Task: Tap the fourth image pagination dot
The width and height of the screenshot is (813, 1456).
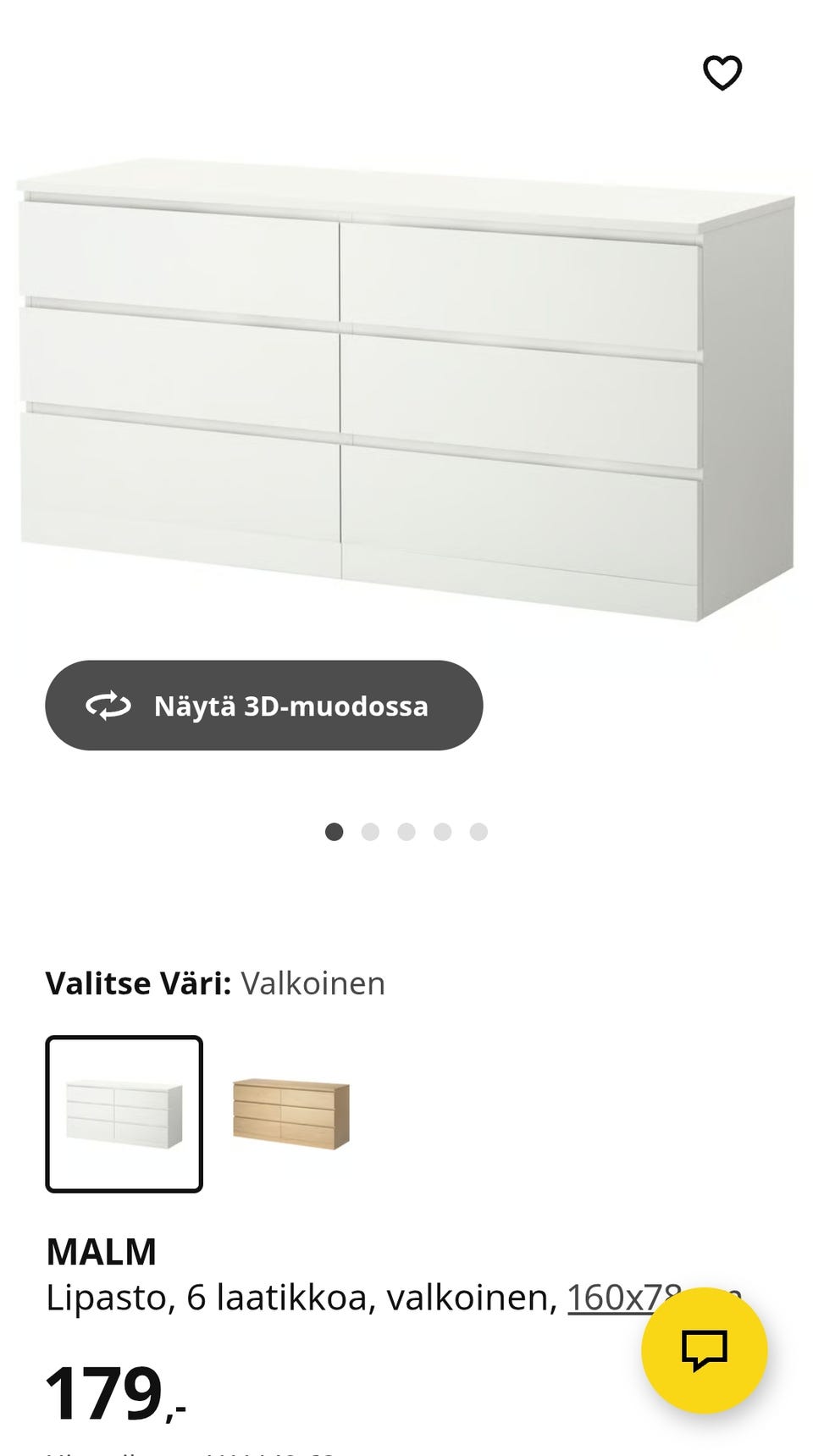Action: (444, 833)
